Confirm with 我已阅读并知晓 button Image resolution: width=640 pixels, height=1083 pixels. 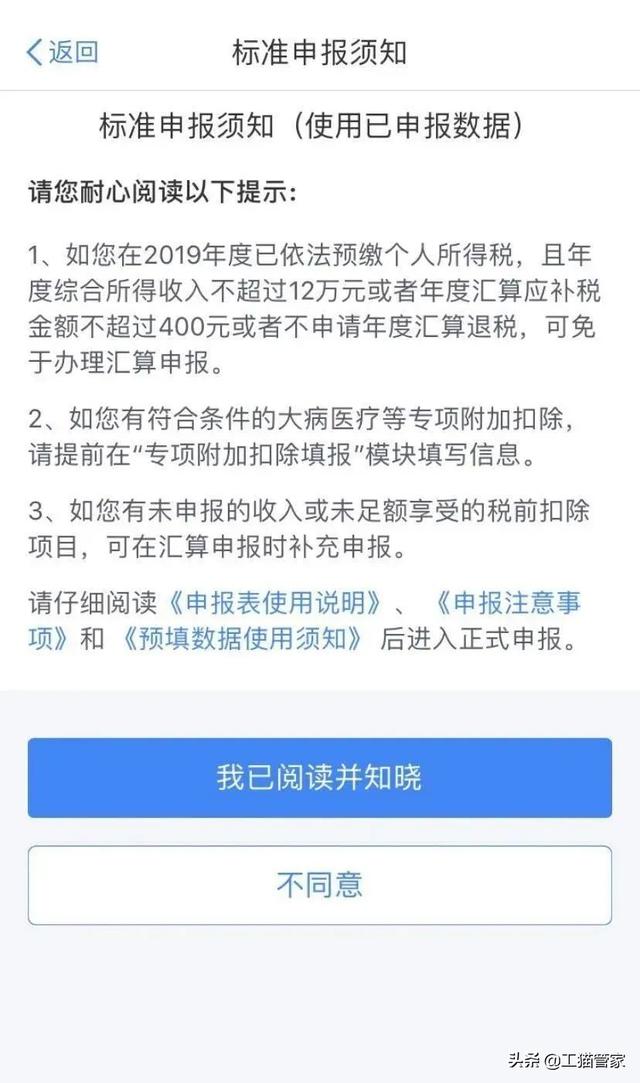click(320, 778)
